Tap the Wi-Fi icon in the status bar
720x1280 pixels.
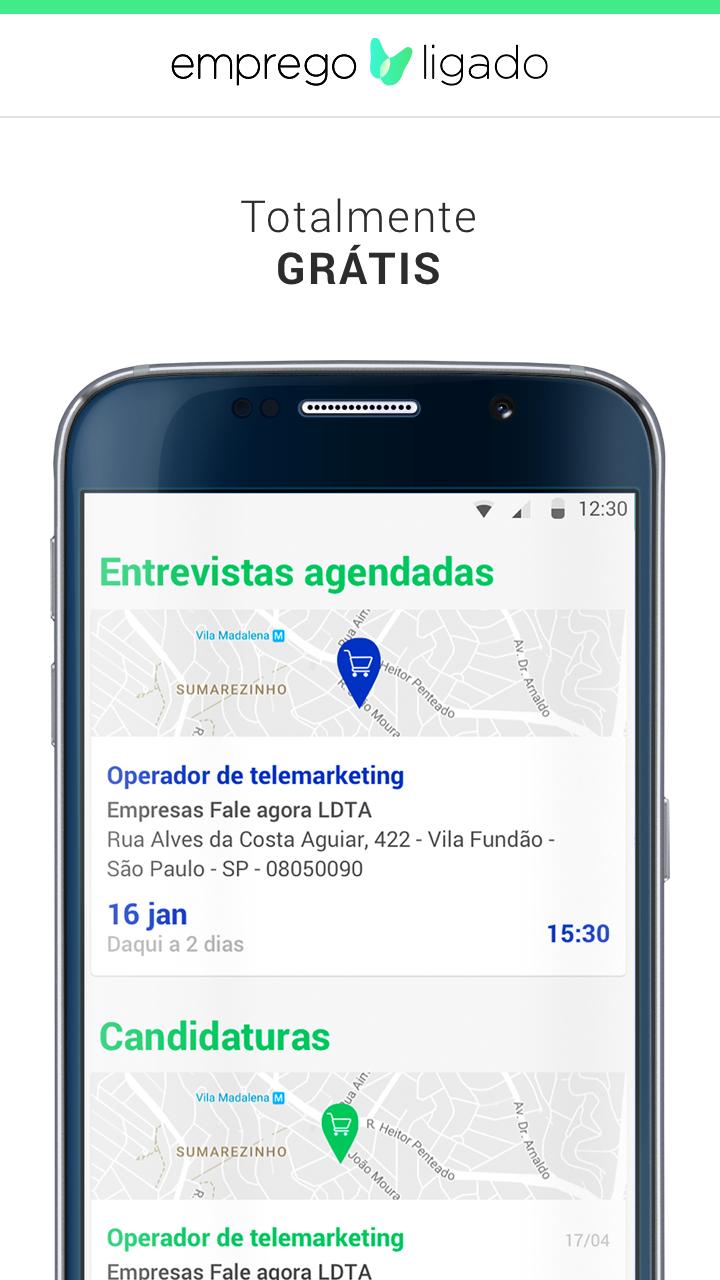point(484,508)
